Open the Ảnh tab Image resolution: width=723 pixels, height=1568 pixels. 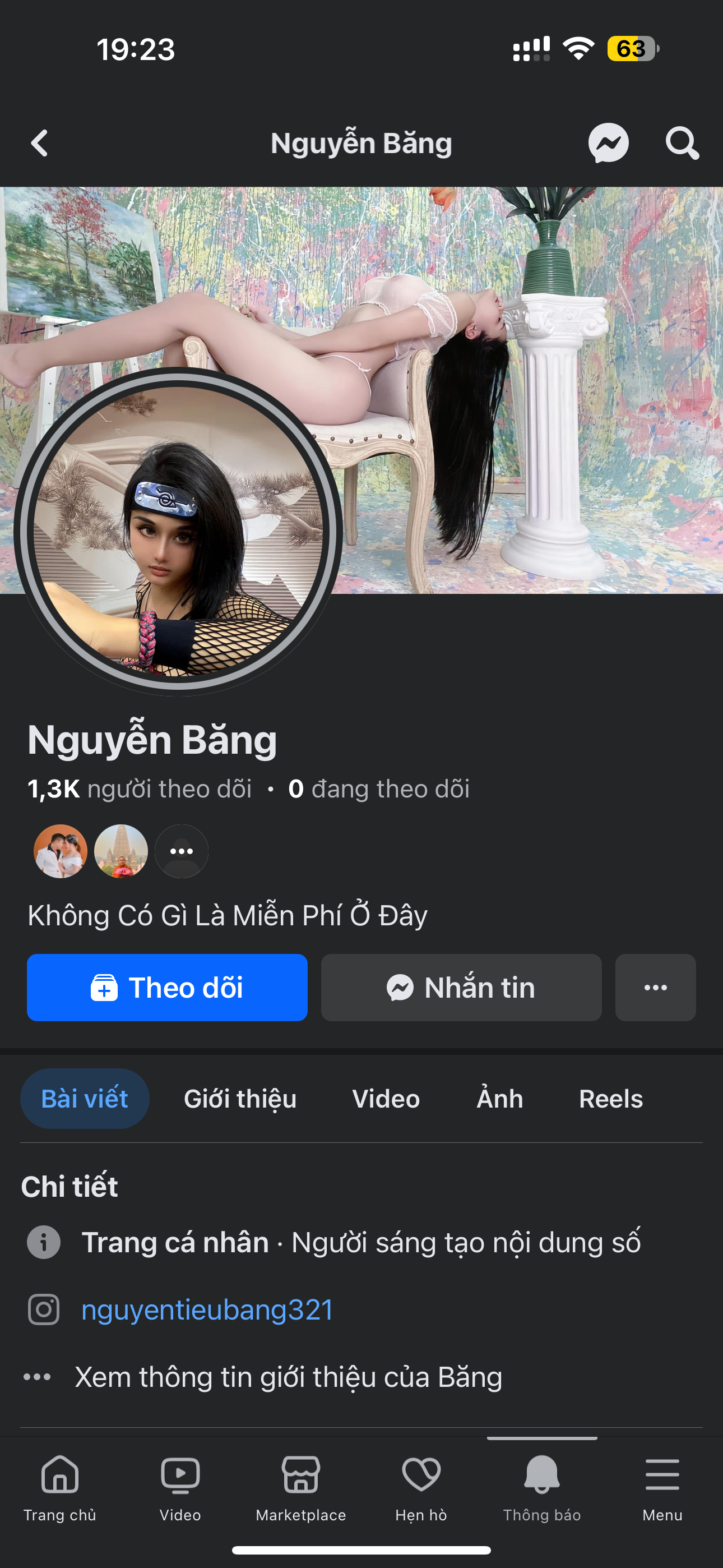click(x=499, y=1099)
